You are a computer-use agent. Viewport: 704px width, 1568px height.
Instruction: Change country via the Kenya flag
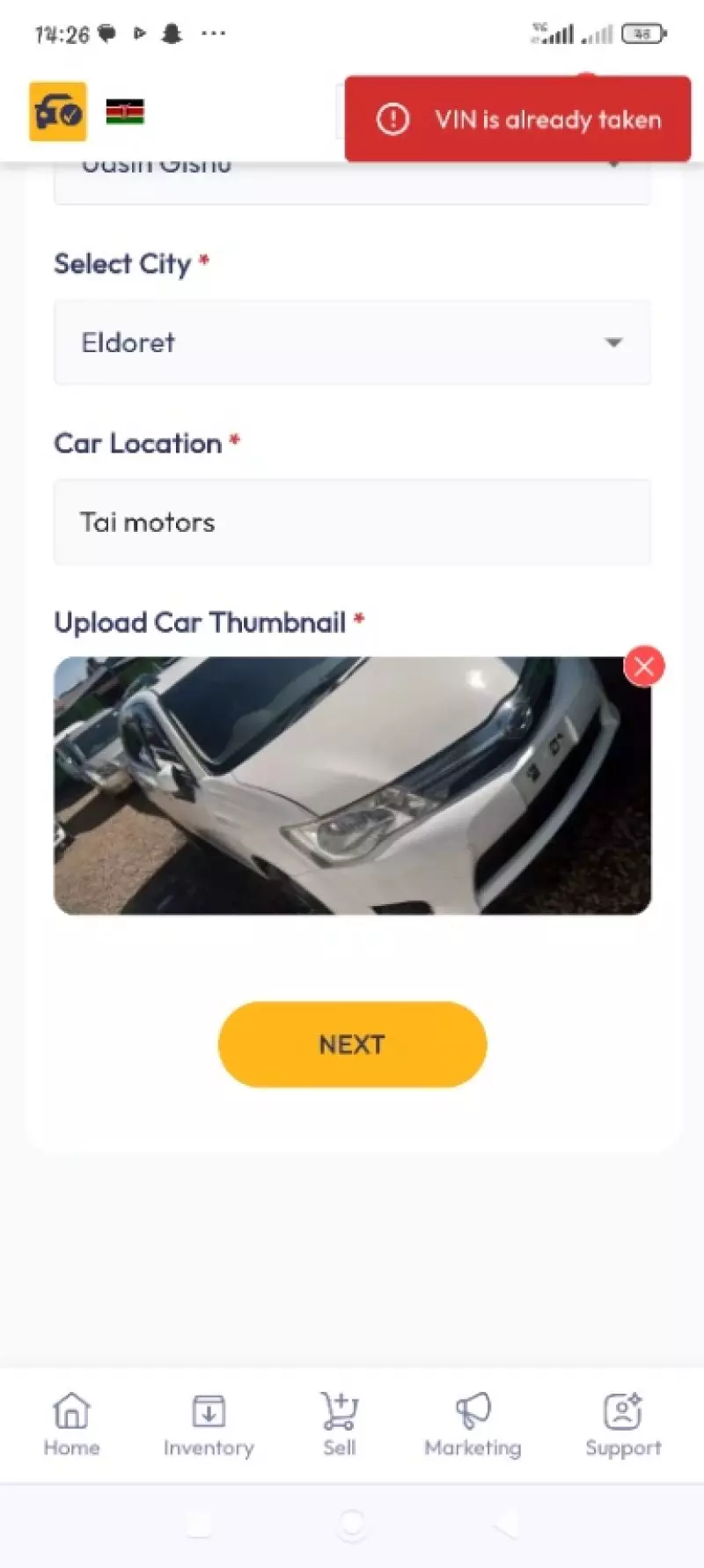coord(125,113)
